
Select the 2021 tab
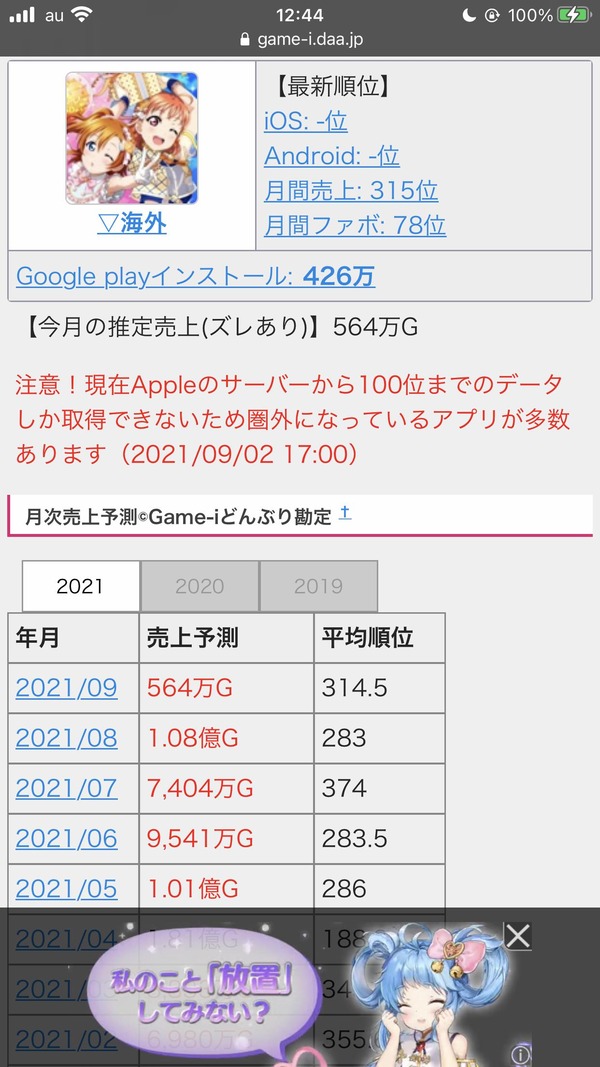pyautogui.click(x=80, y=586)
